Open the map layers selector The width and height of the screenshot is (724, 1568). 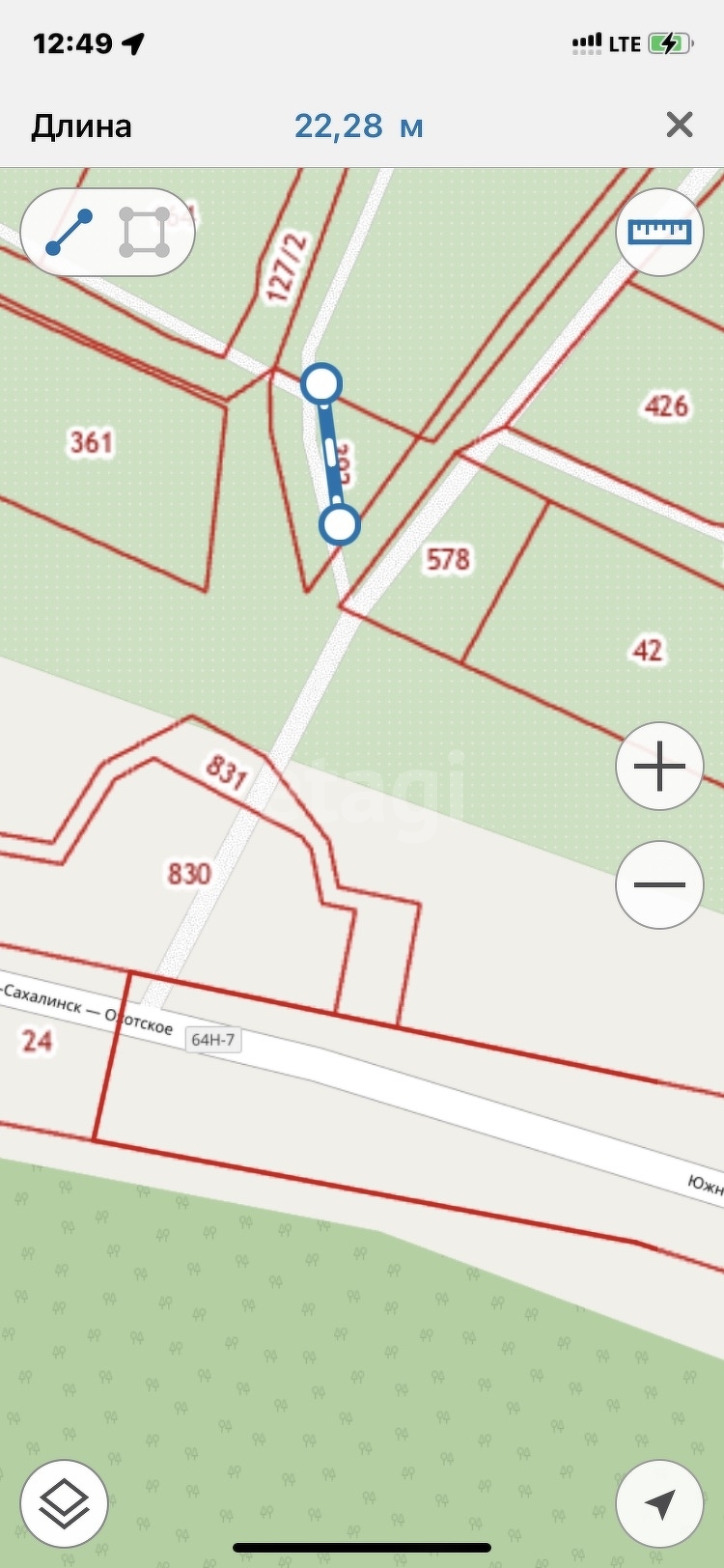tap(64, 1503)
